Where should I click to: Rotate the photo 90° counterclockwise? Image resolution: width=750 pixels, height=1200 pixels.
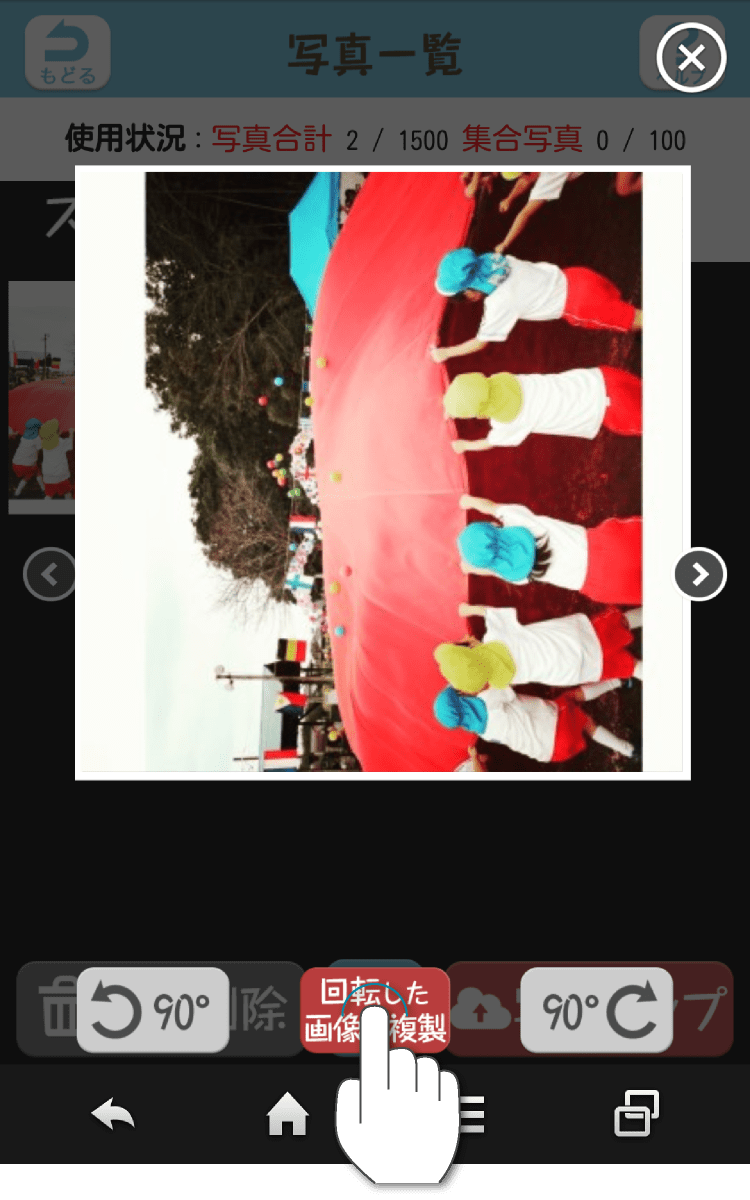click(152, 1010)
